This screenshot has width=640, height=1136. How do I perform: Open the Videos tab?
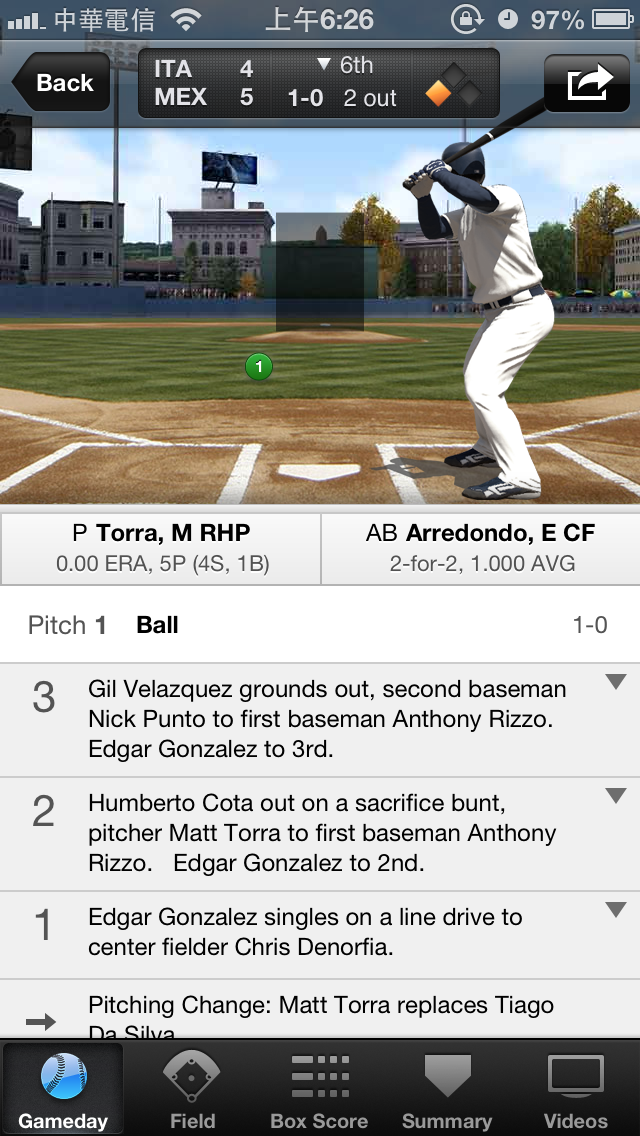(575, 1089)
